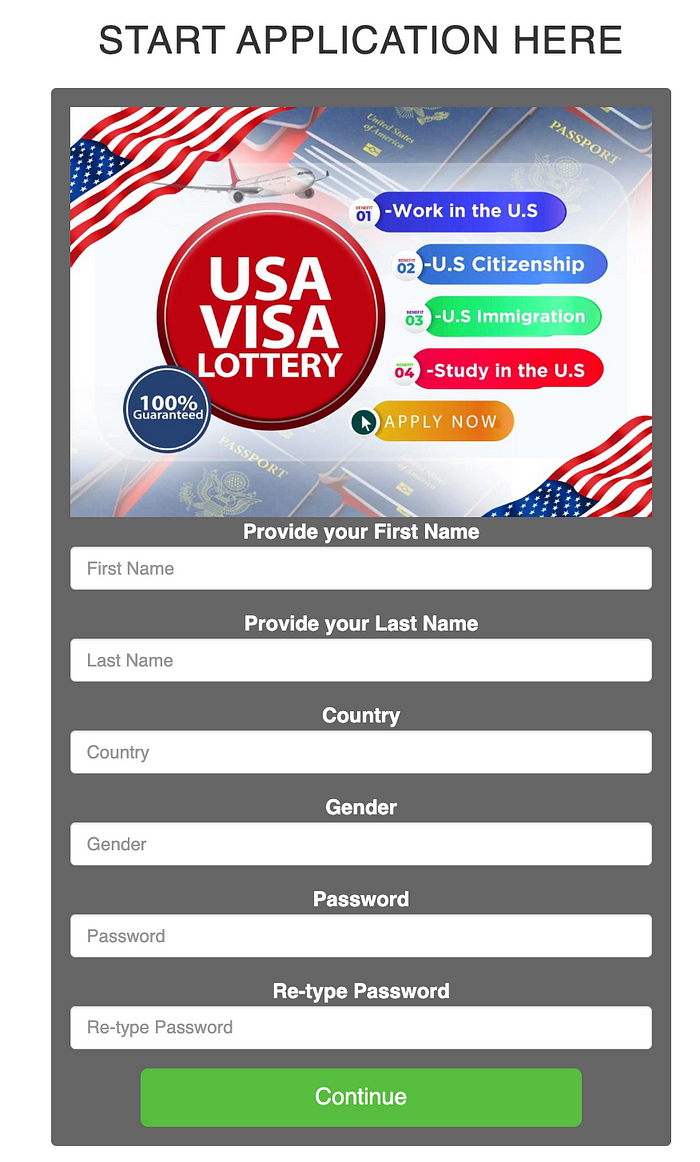Viewport: 700px width, 1162px height.
Task: Tap the Gender field
Action: [360, 844]
